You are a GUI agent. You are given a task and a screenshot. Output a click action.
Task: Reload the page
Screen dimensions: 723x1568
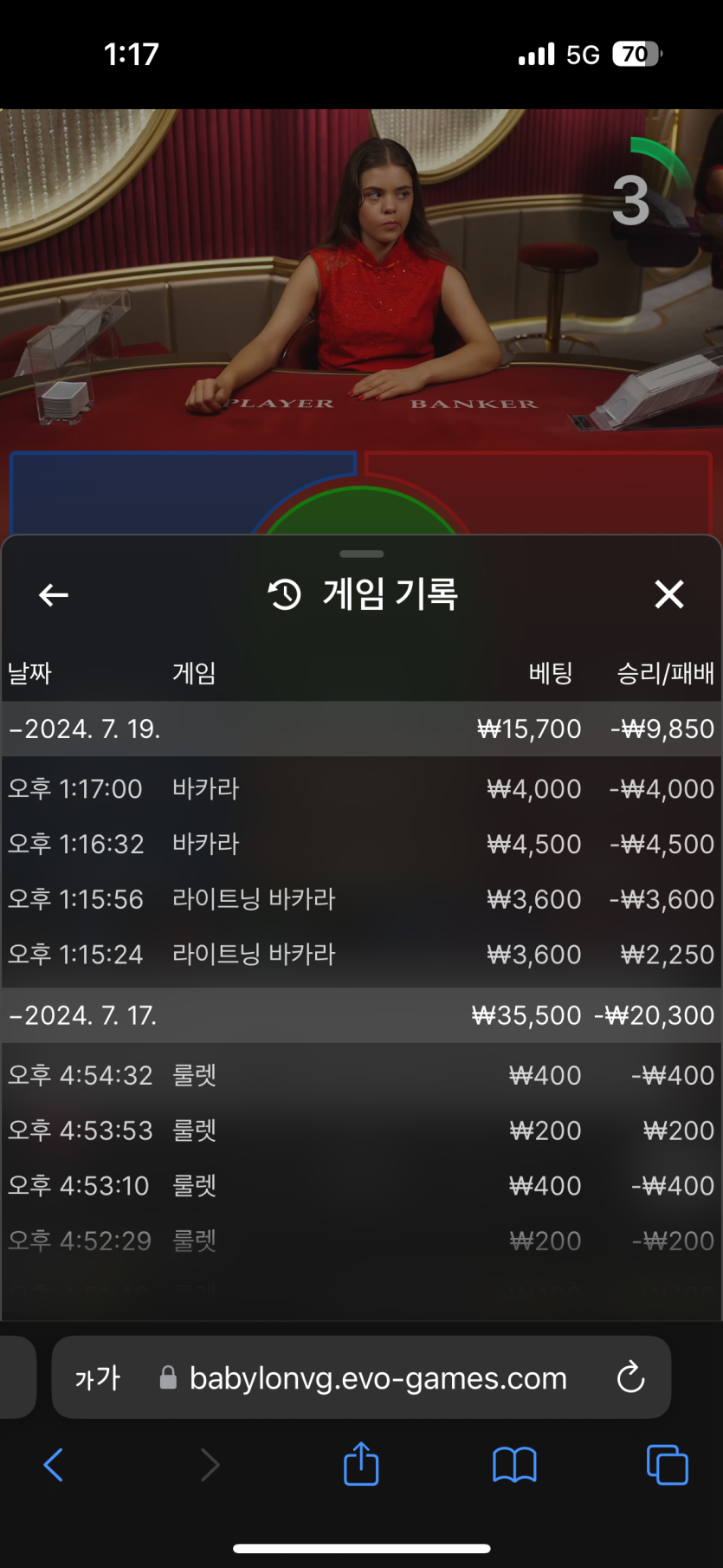tap(630, 1377)
